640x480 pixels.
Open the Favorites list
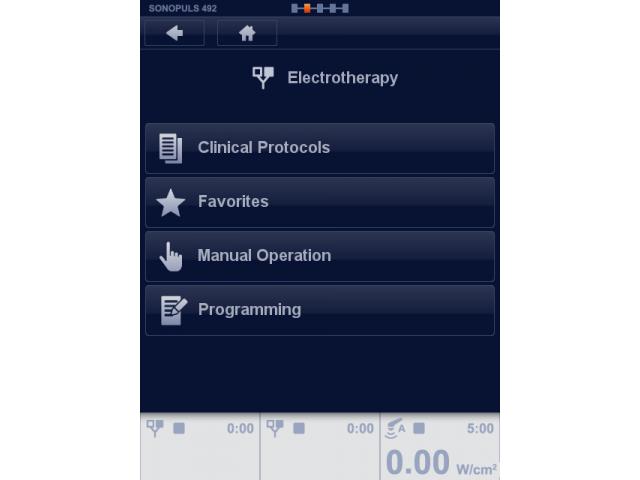point(320,202)
